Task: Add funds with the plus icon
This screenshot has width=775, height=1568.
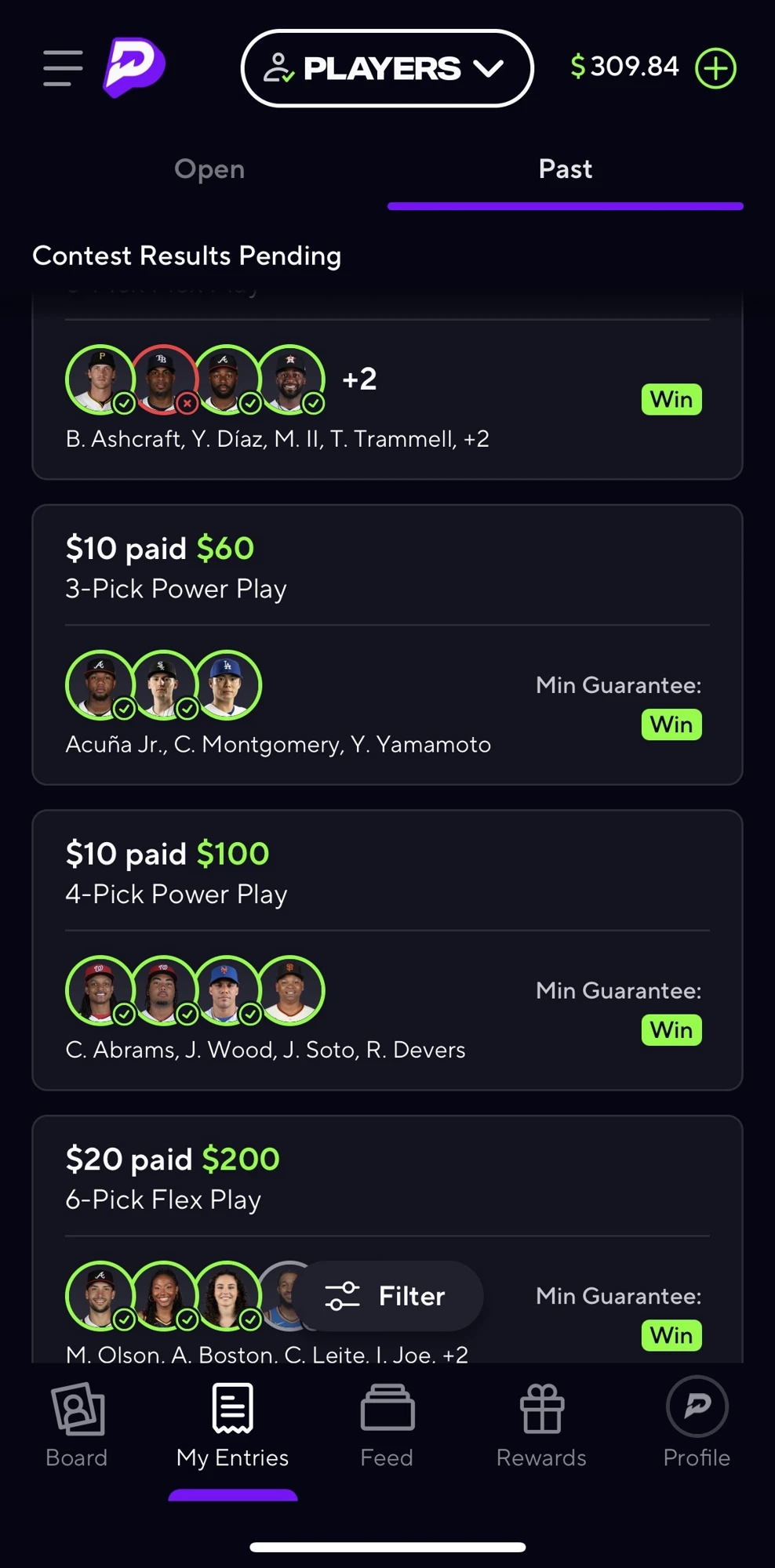Action: click(715, 68)
